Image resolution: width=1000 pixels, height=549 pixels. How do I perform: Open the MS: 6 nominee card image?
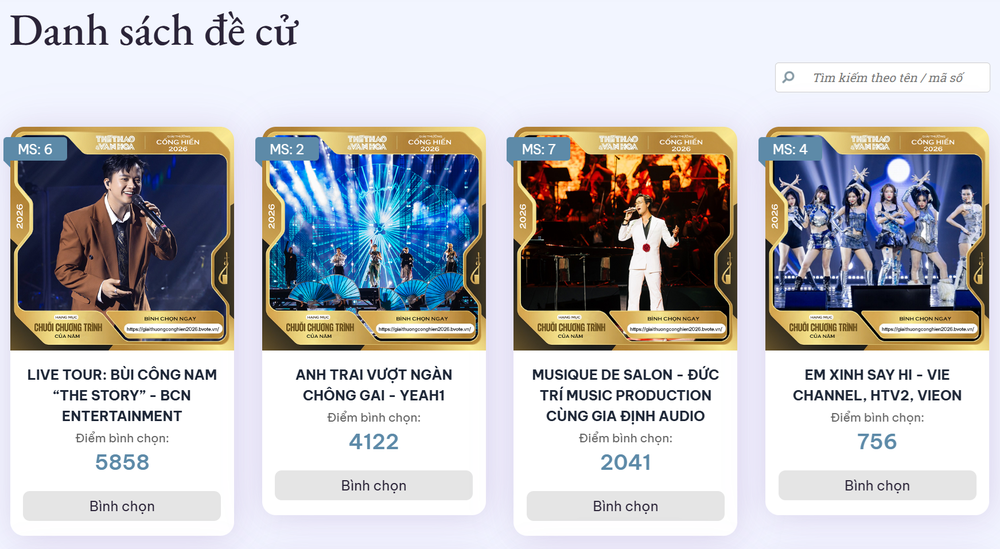click(x=122, y=240)
